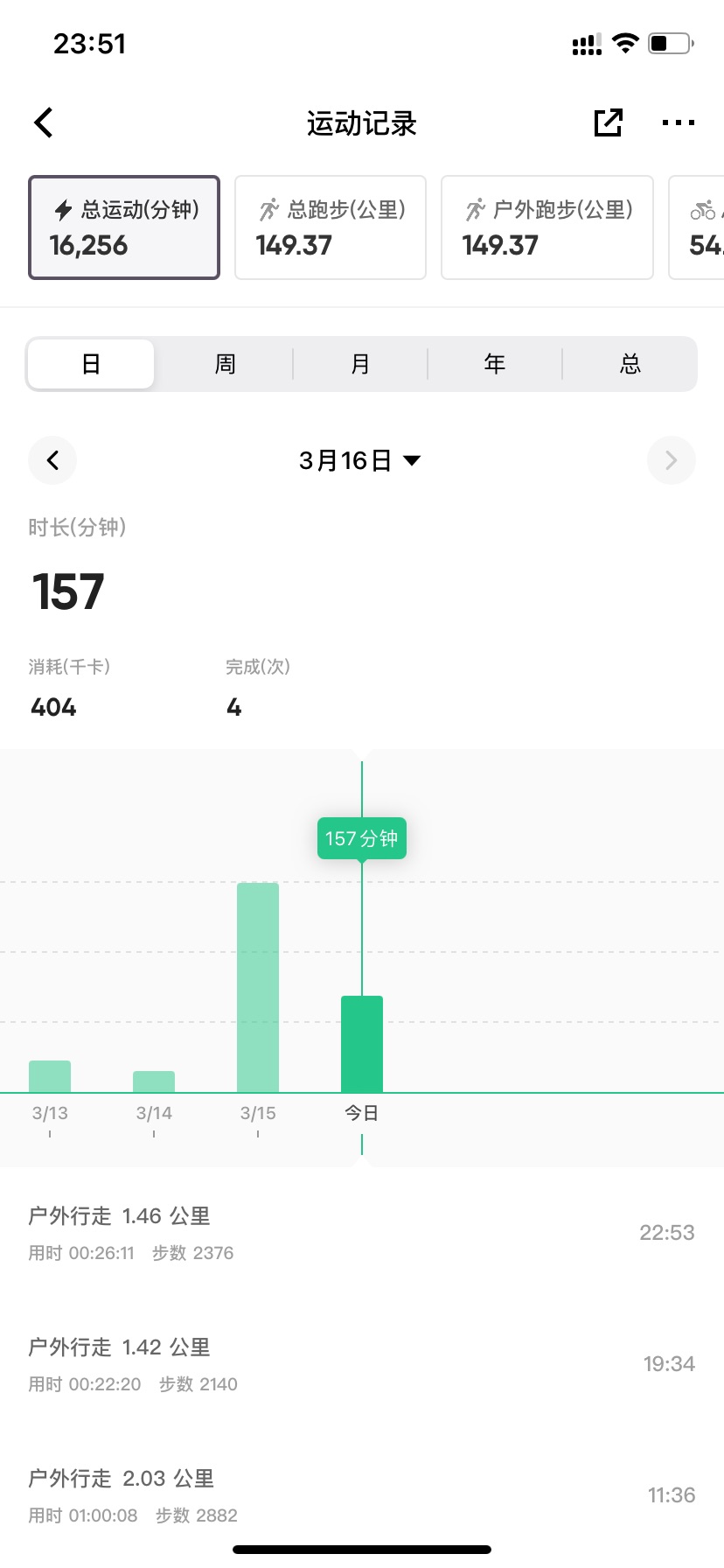This screenshot has width=724, height=1568.
Task: Switch to the 总 tab
Action: click(630, 364)
